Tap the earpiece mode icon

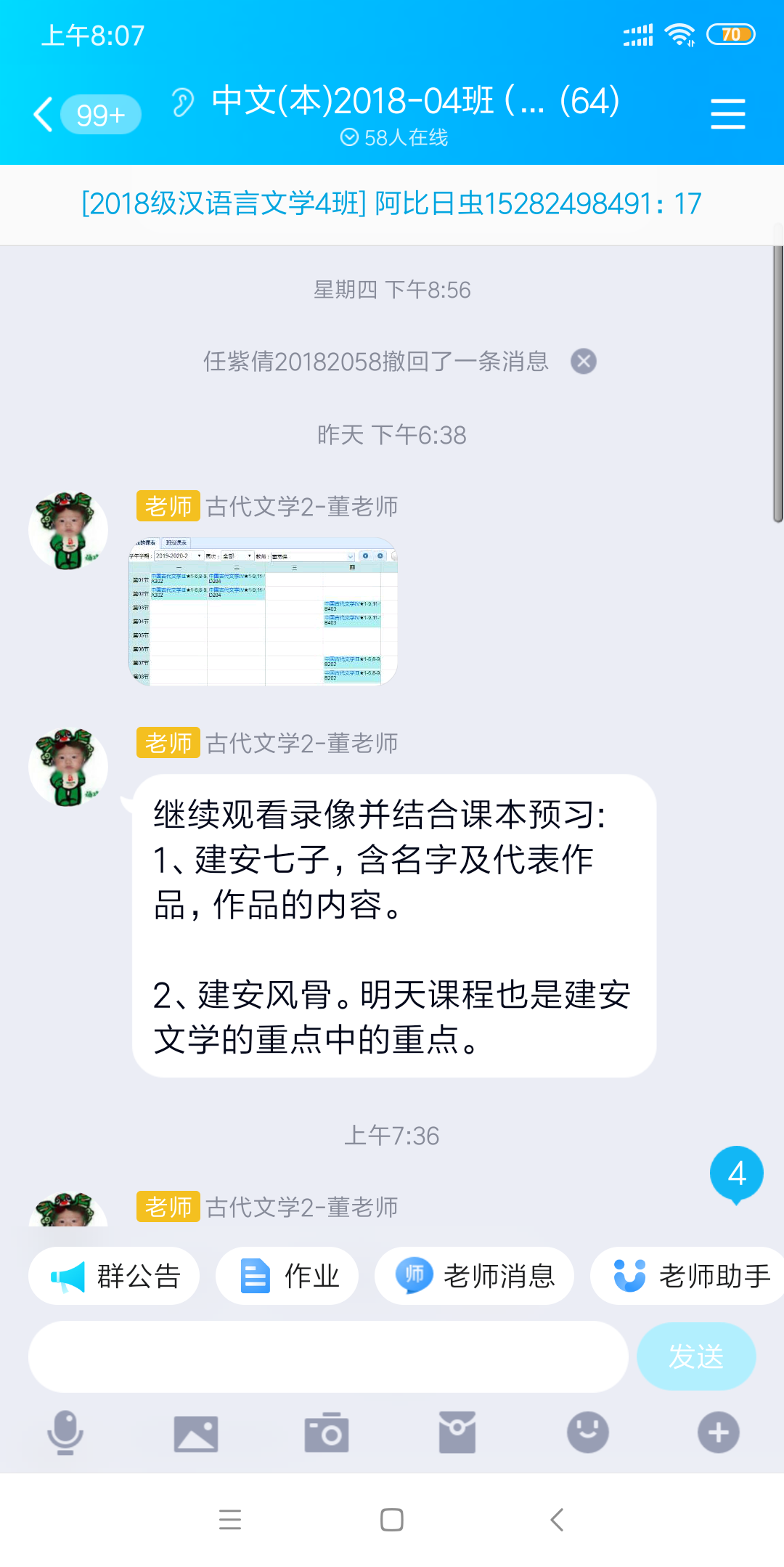[x=183, y=102]
